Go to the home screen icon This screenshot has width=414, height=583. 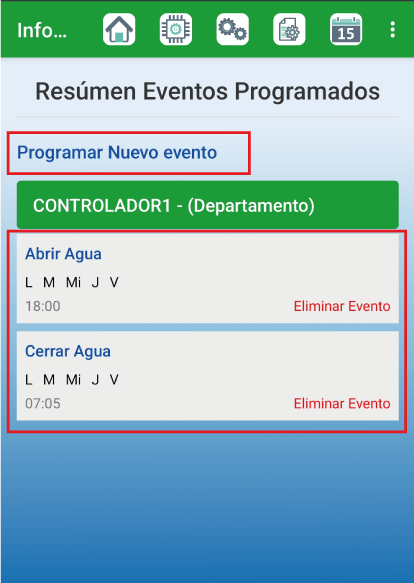[x=119, y=29]
